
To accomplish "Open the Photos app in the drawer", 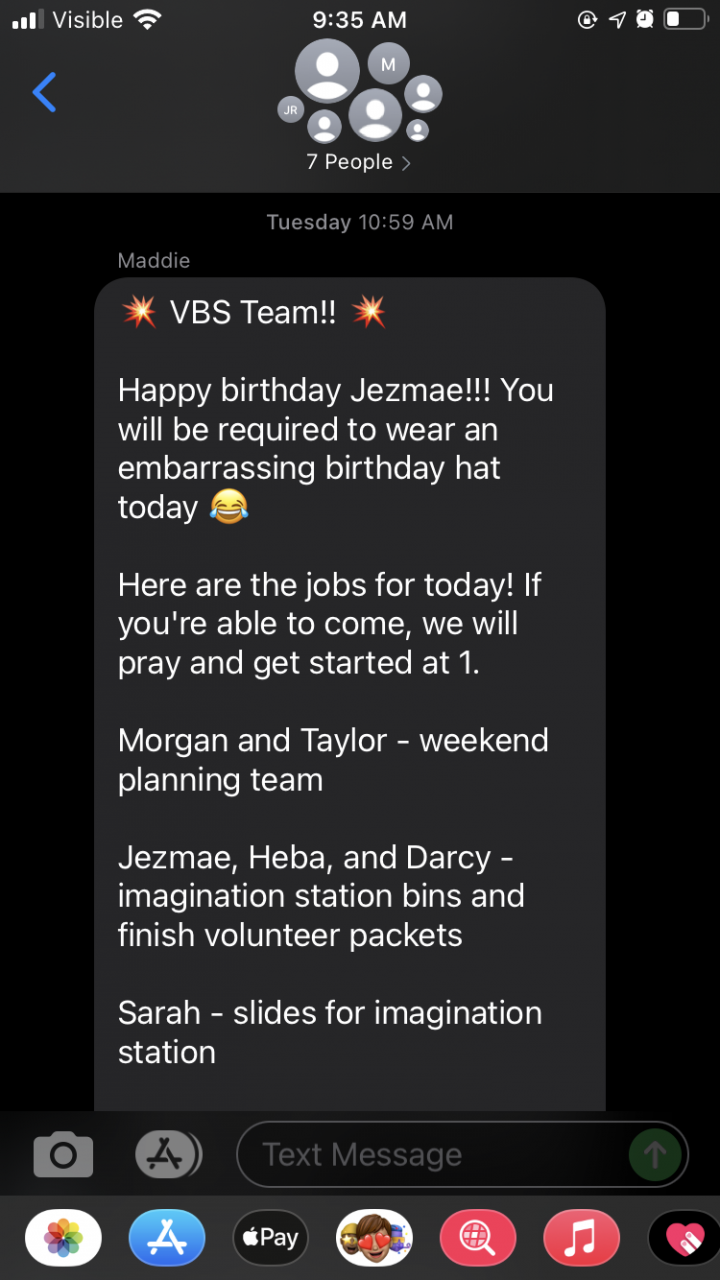I will click(63, 1238).
